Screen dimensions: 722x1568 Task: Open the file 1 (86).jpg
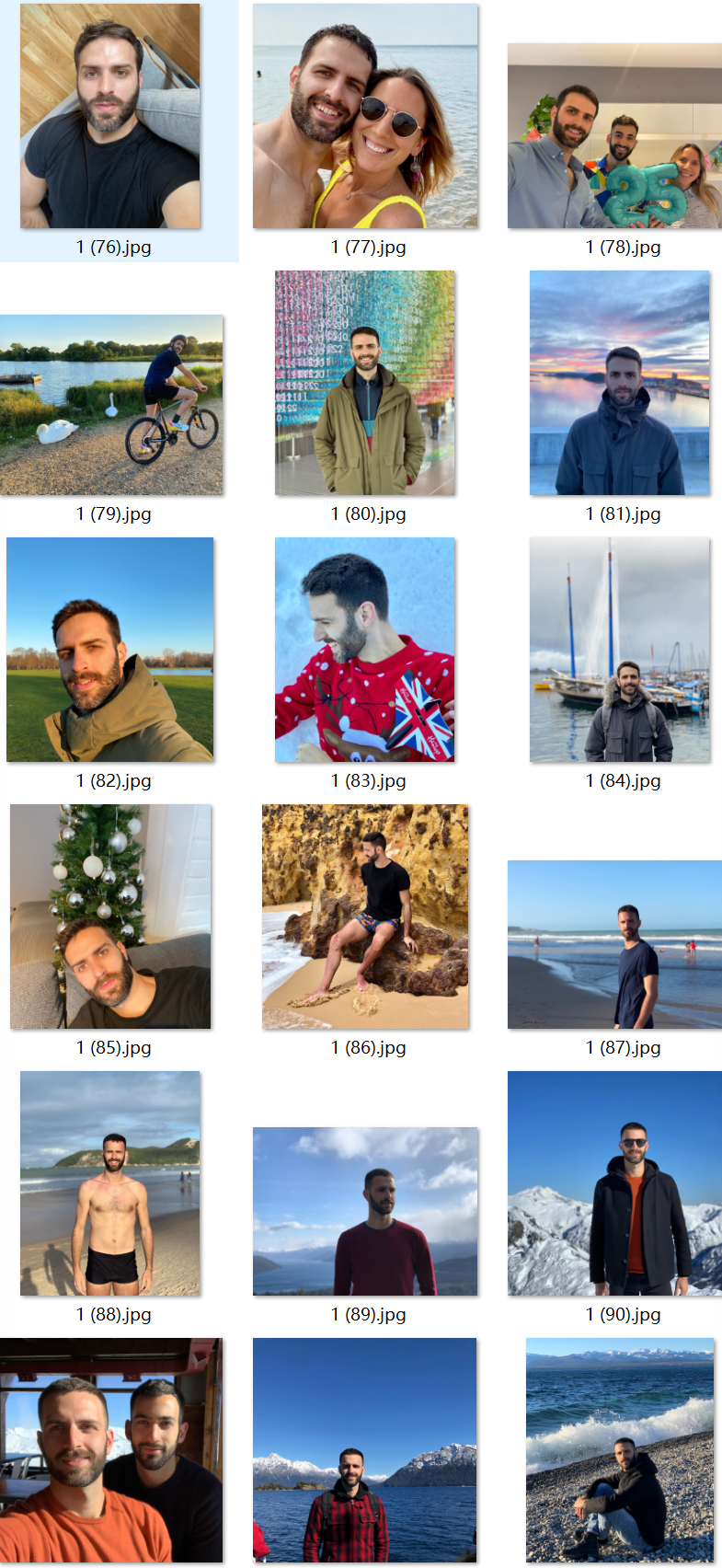(x=365, y=917)
